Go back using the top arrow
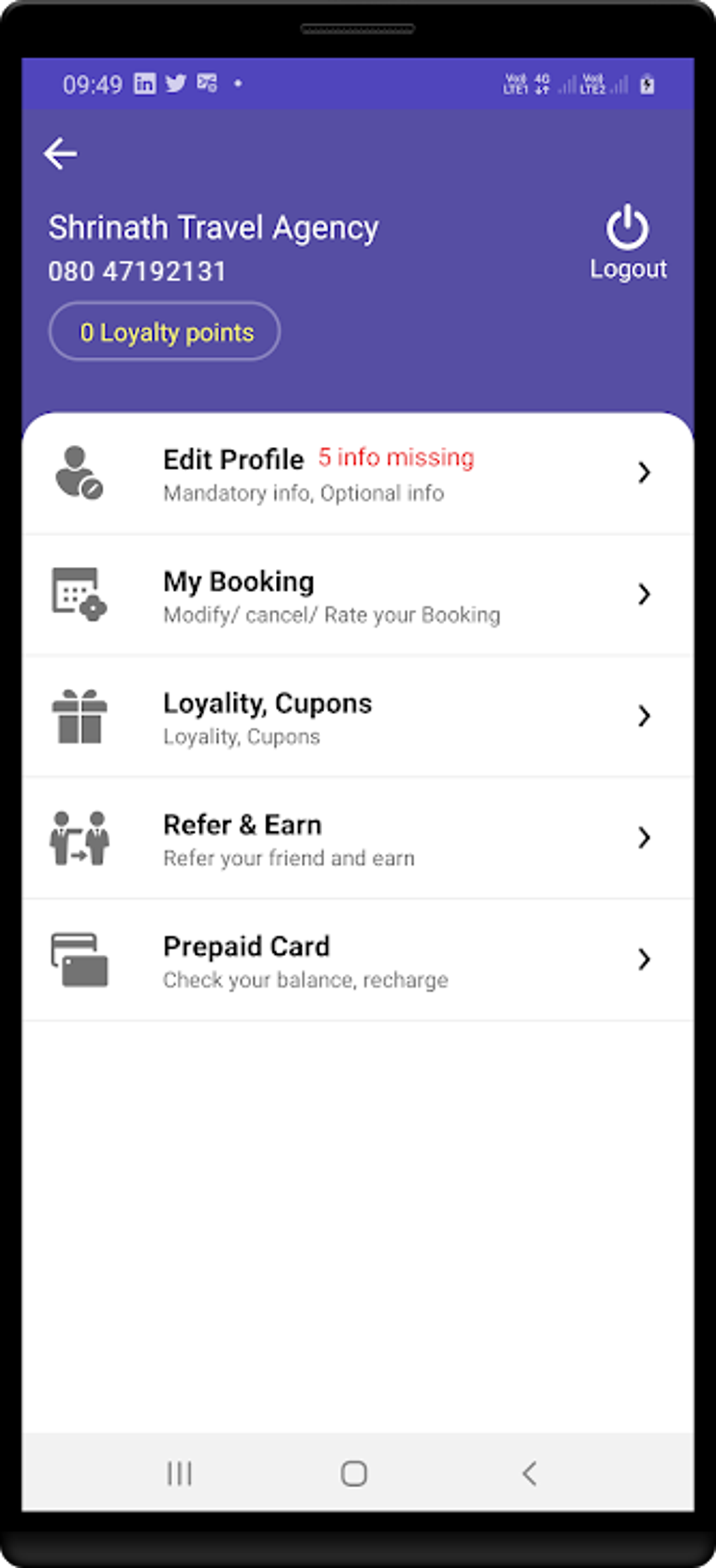 [x=60, y=154]
